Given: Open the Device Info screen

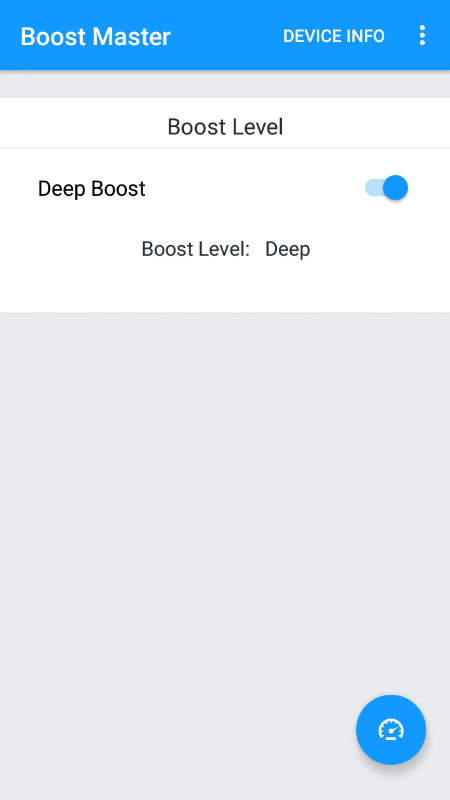Looking at the screenshot, I should click(x=334, y=36).
